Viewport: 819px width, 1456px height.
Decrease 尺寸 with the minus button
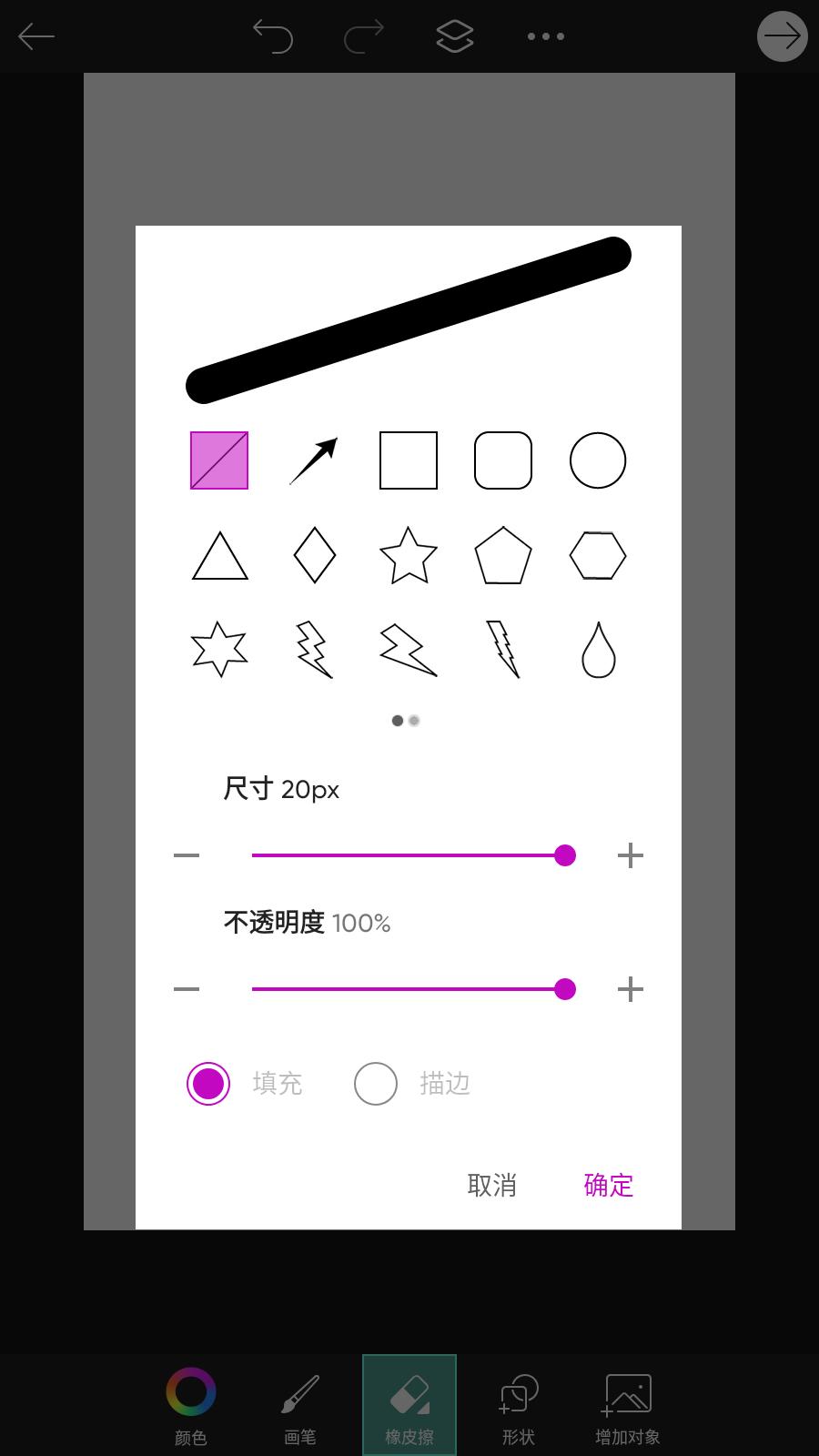tap(187, 855)
